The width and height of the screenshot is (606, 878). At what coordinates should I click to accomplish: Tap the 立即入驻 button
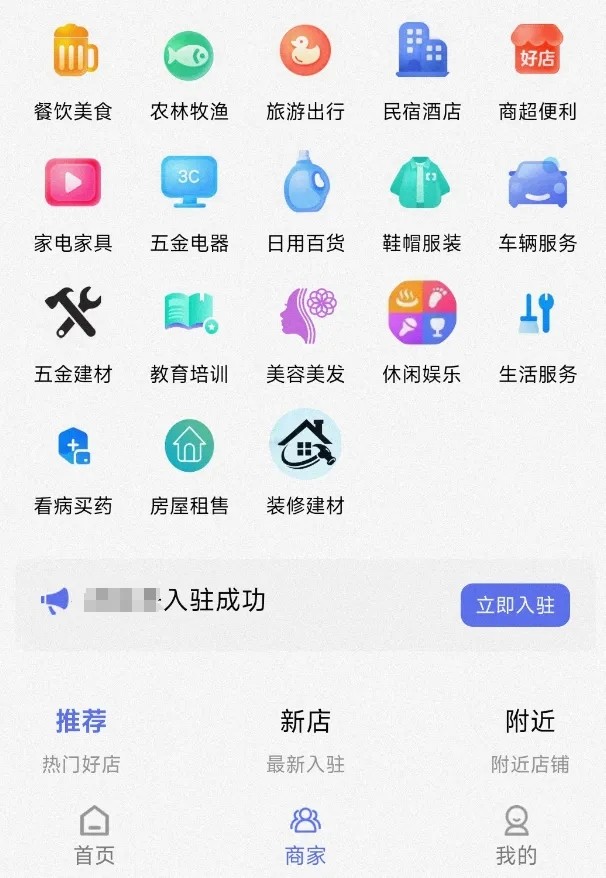tap(515, 605)
